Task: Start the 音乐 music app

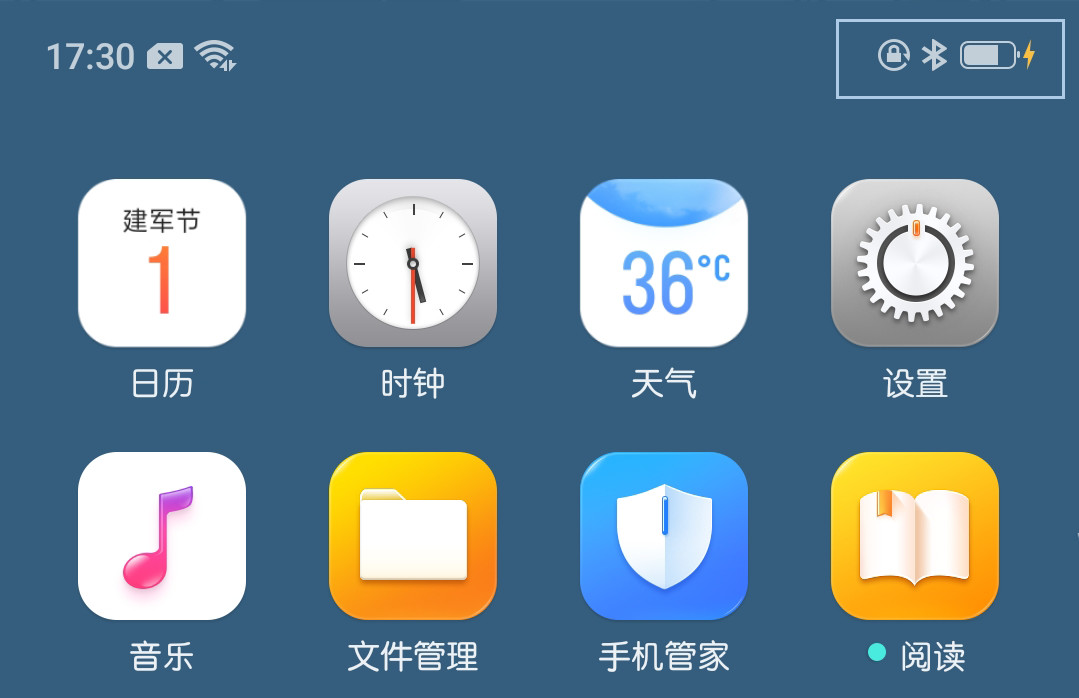Action: click(x=162, y=536)
